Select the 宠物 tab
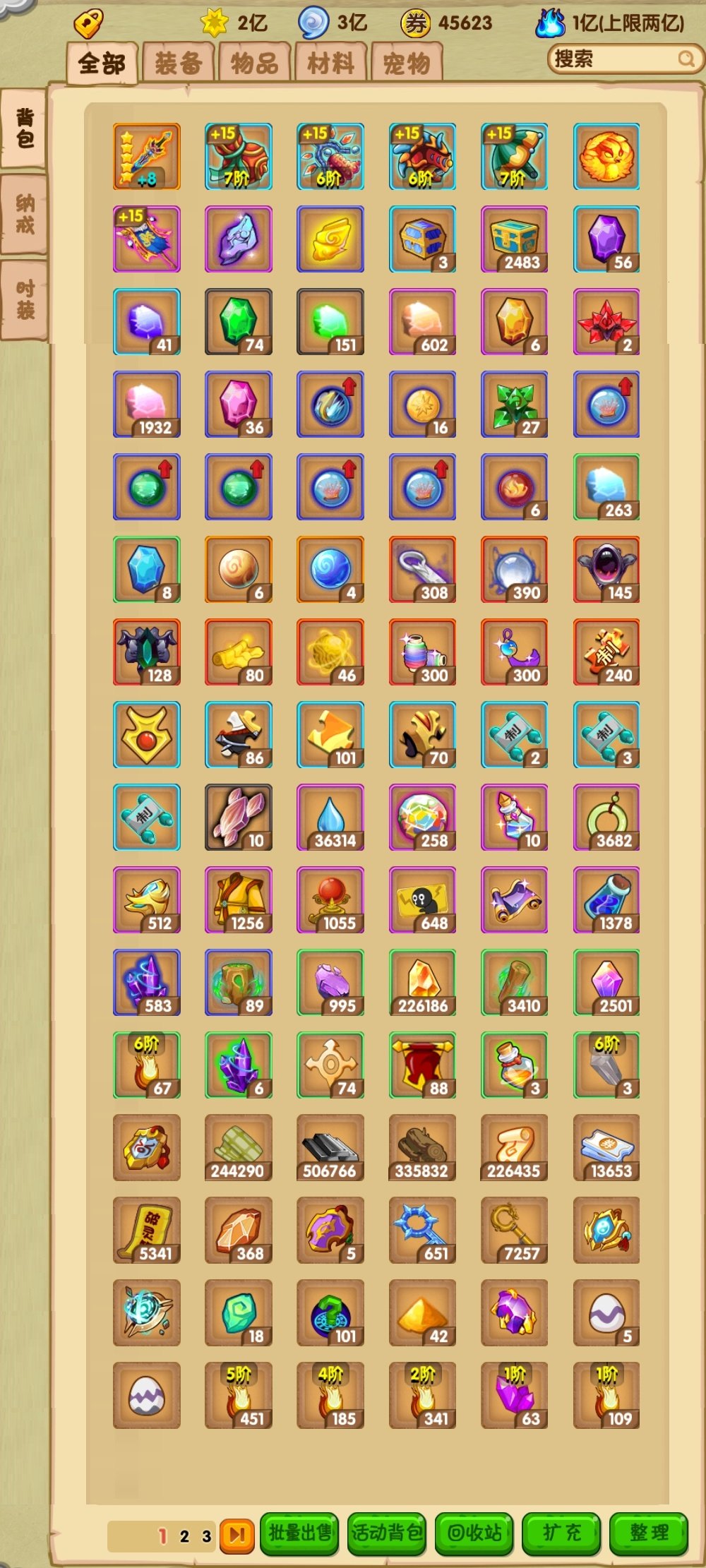 [407, 64]
